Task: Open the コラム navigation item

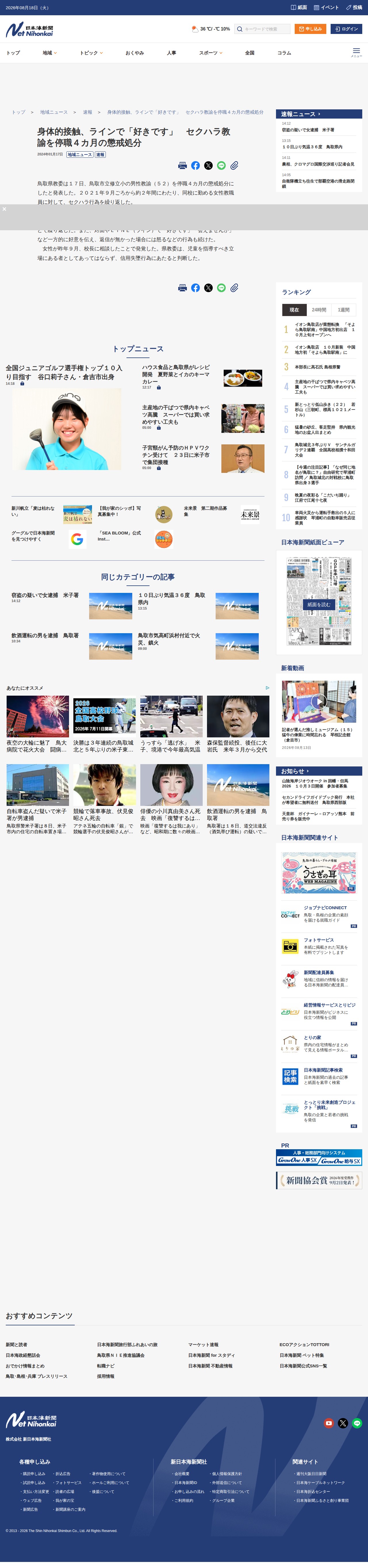Action: point(284,53)
